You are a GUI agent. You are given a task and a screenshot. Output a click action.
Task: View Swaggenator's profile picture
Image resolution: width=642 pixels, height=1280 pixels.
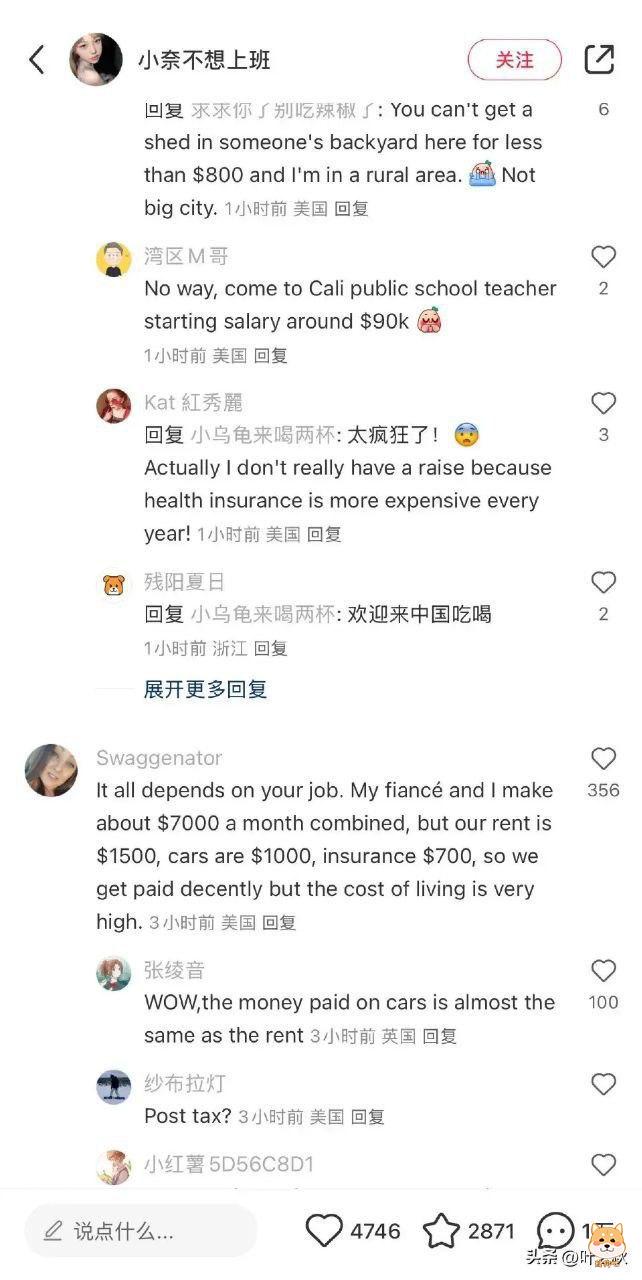[51, 770]
